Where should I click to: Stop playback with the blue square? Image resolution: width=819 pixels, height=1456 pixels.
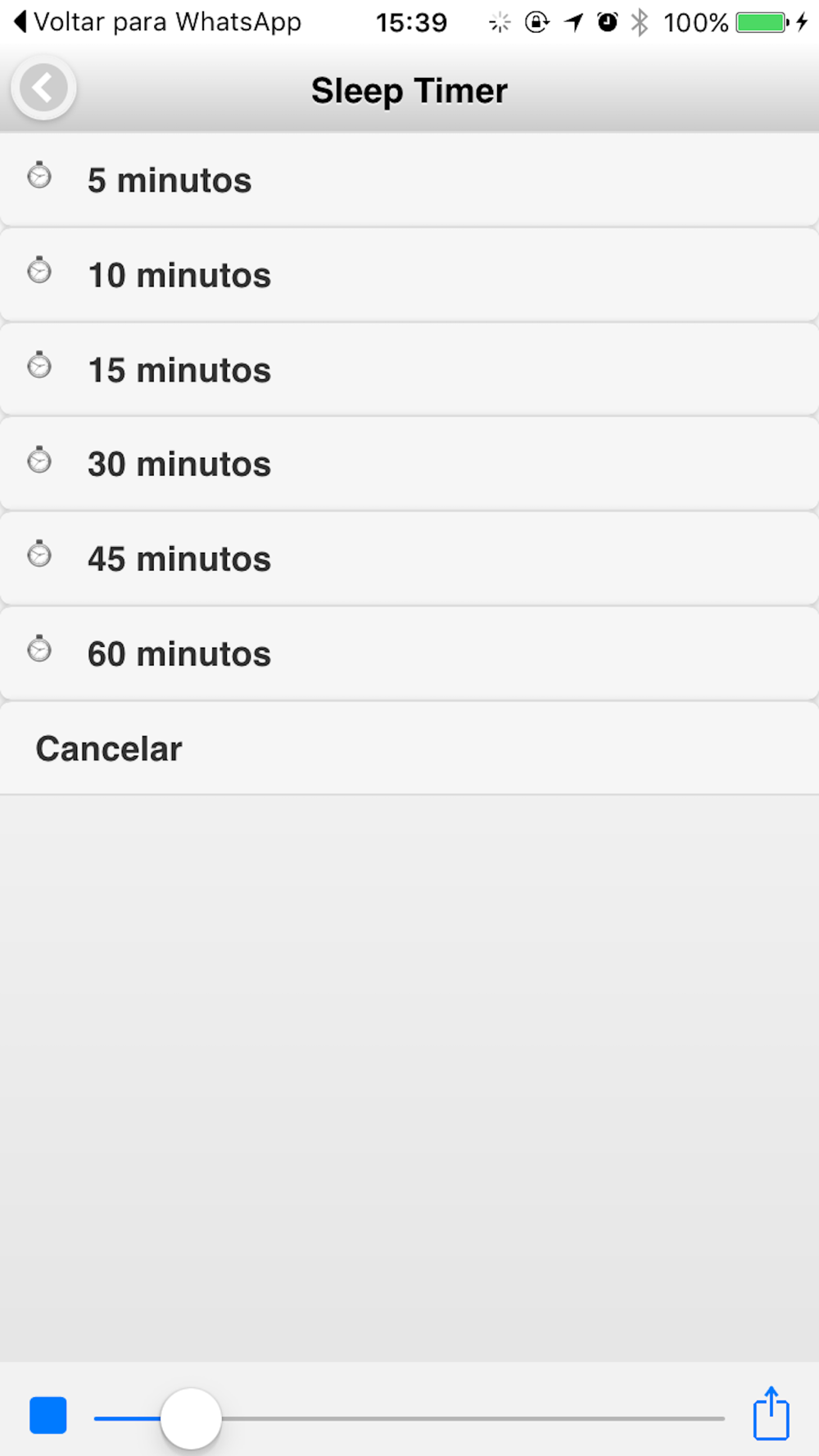[48, 1416]
